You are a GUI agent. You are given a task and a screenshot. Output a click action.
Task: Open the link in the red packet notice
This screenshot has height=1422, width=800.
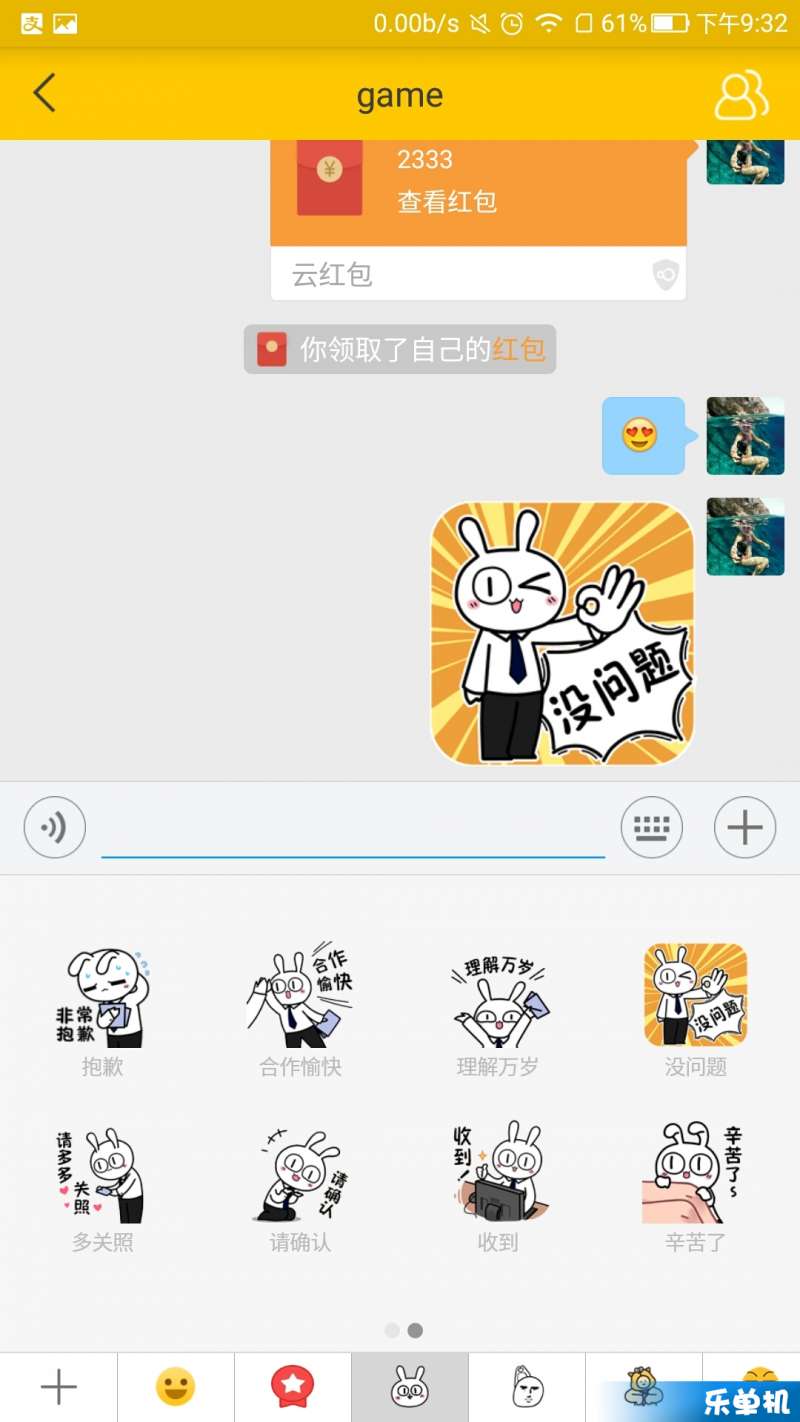point(519,349)
